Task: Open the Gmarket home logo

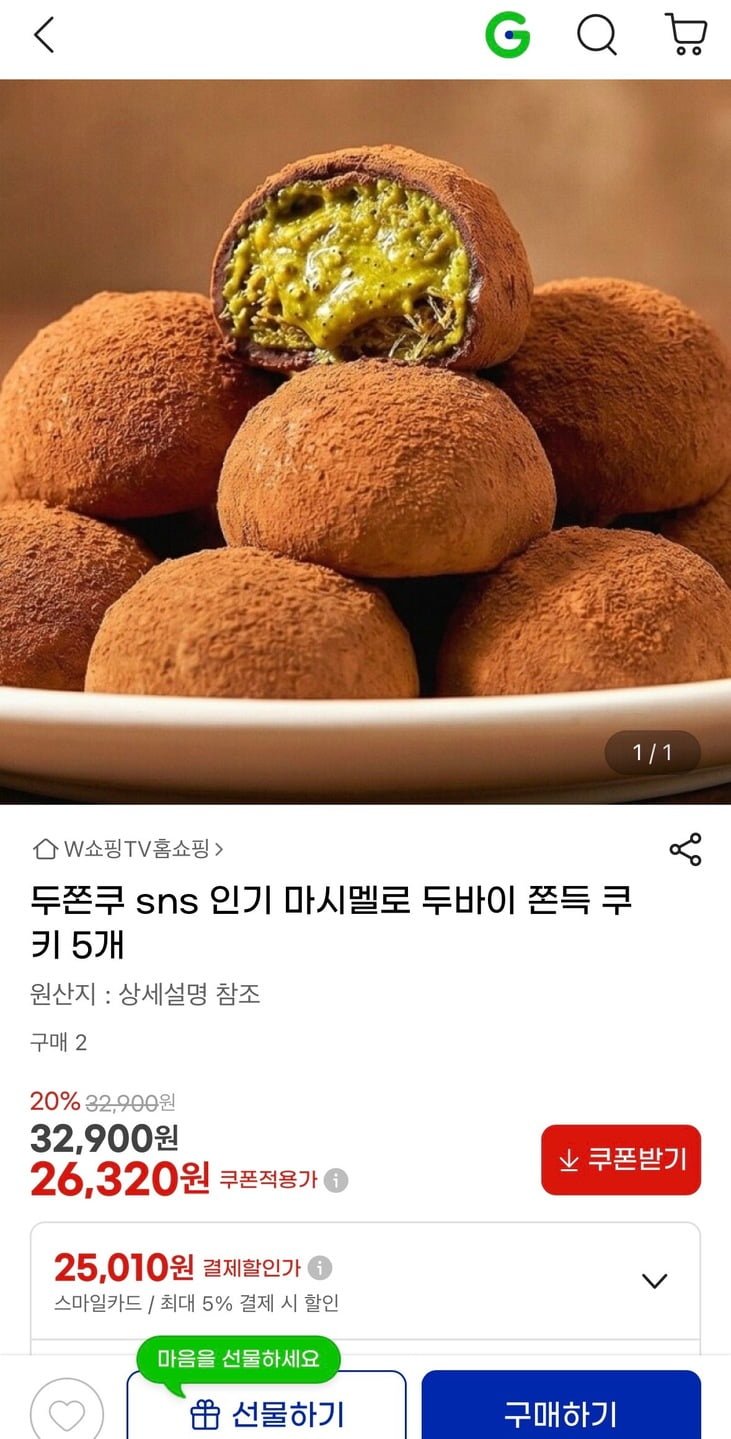Action: pyautogui.click(x=508, y=36)
